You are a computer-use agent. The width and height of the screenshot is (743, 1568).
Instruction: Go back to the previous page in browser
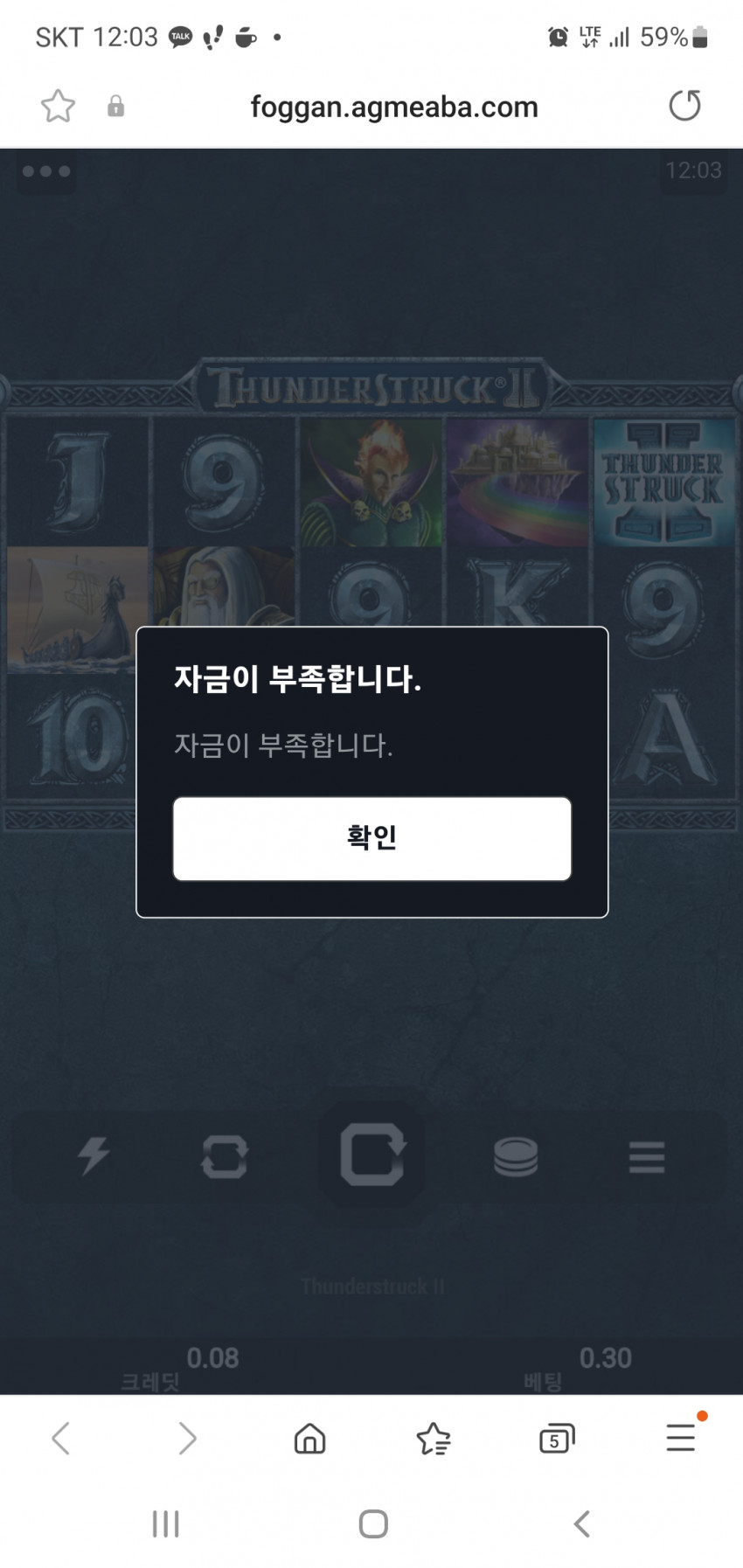click(x=60, y=1438)
